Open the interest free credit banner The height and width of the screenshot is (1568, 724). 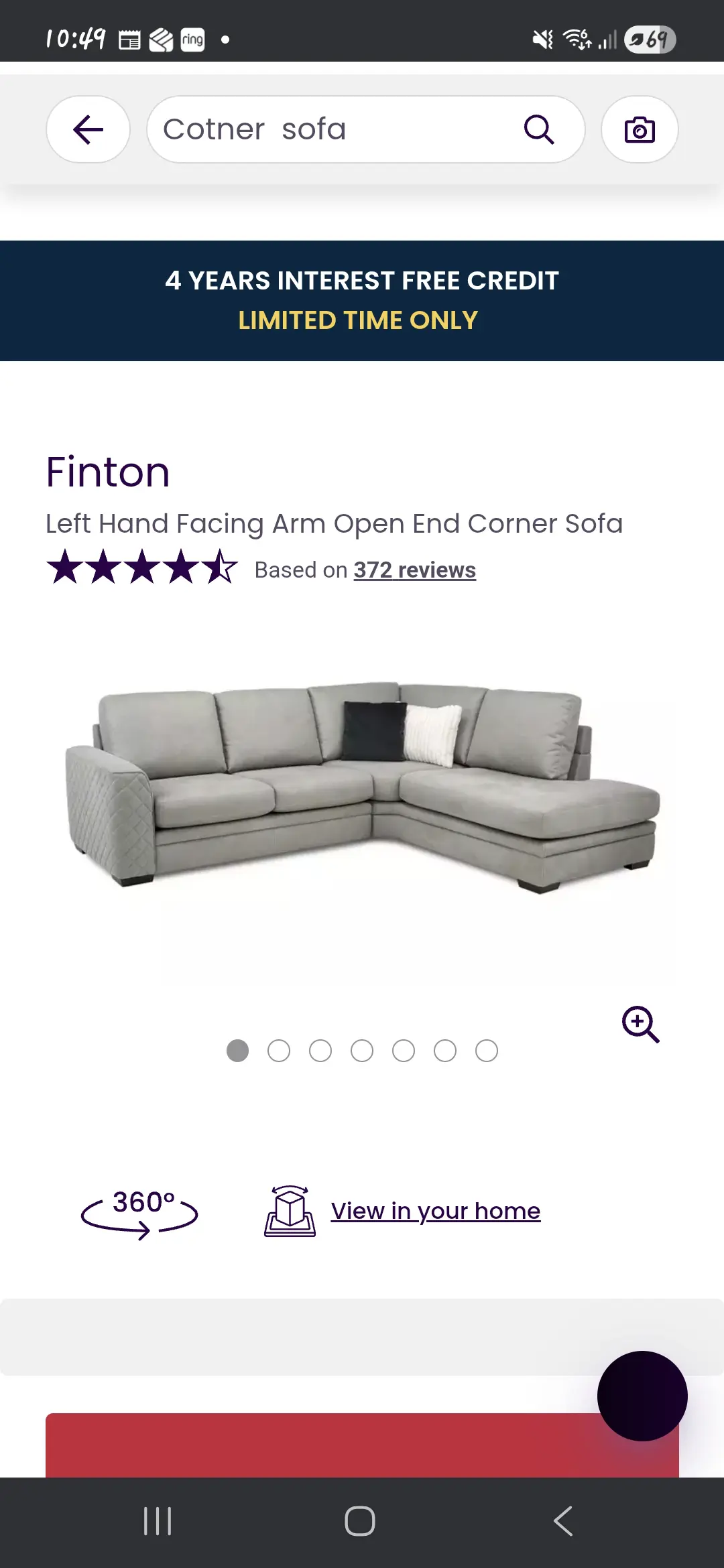(362, 300)
